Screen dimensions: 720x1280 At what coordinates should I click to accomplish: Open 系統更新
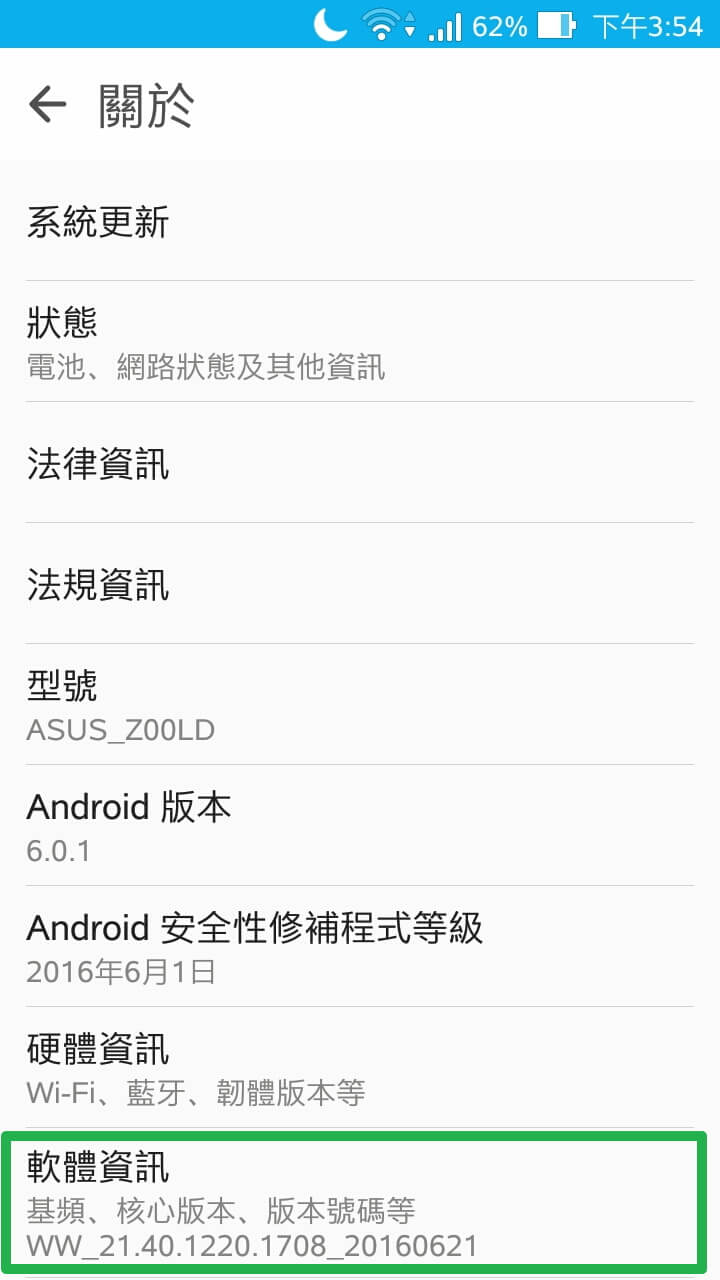360,221
